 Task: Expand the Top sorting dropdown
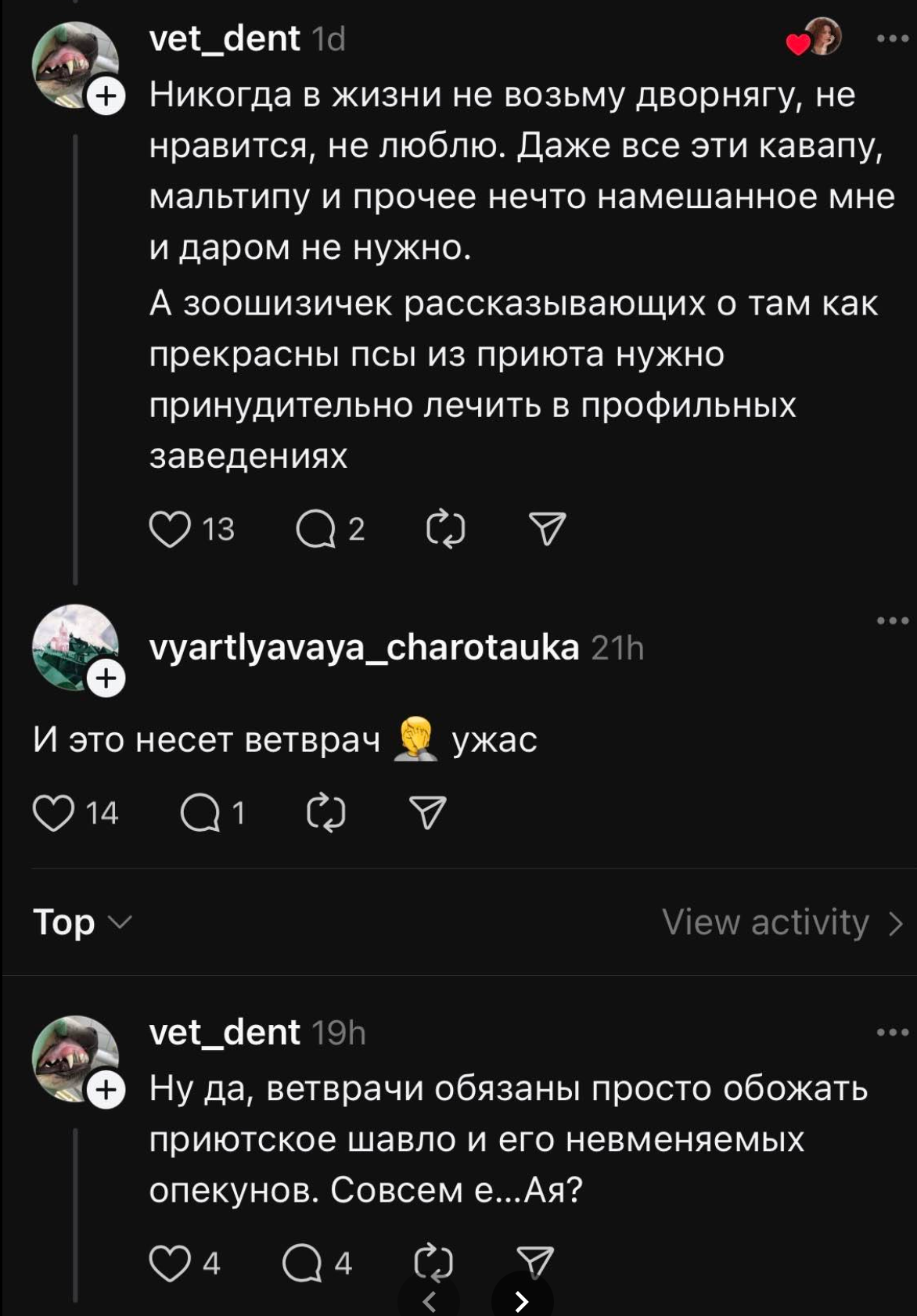tap(82, 922)
